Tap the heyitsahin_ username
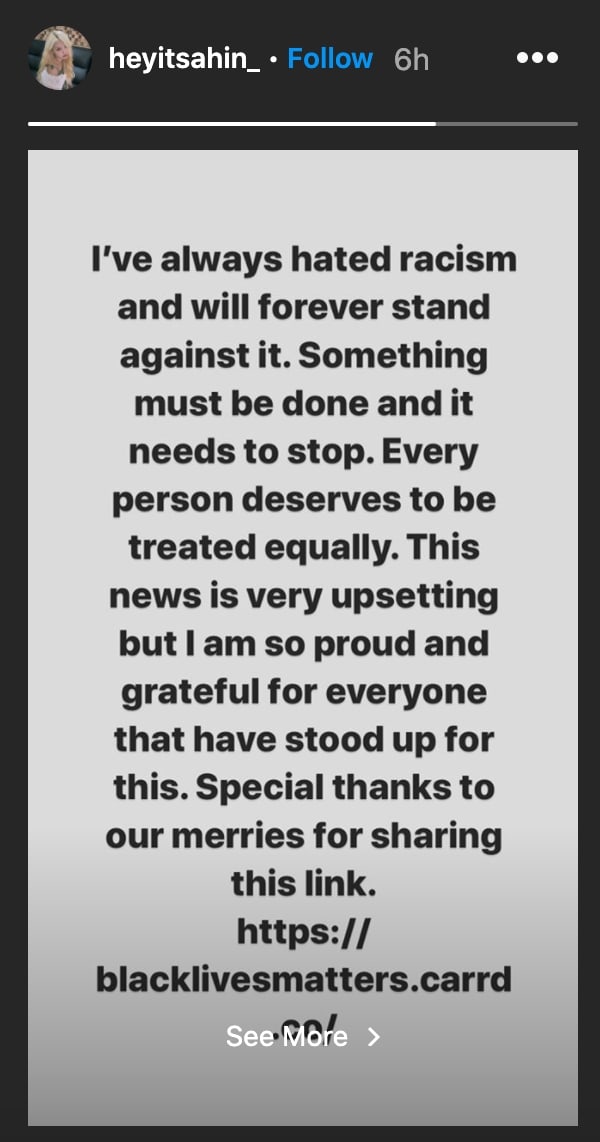Viewport: 600px width, 1142px height. coord(184,59)
